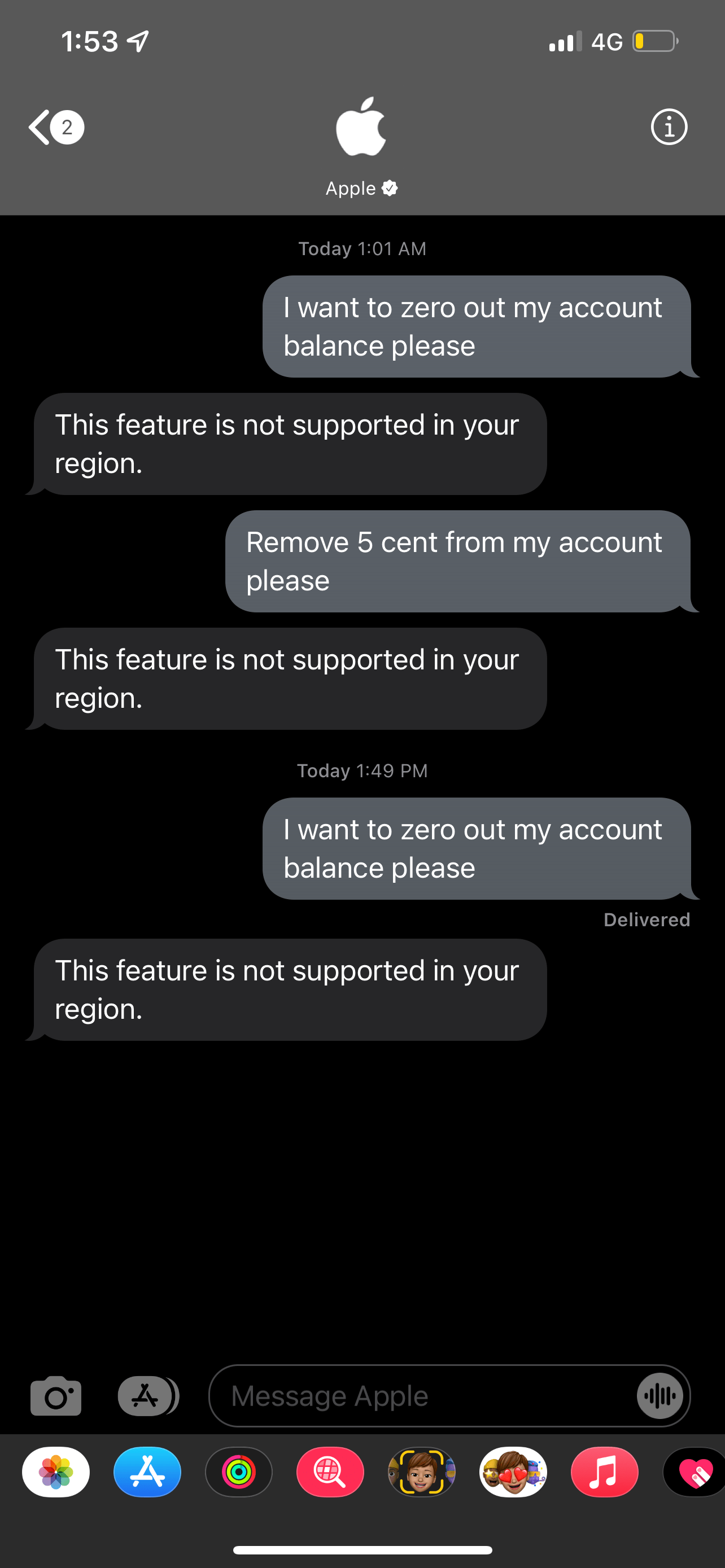This screenshot has width=725, height=1568.
Task: Tap the Apple contact name to open details
Action: point(352,188)
